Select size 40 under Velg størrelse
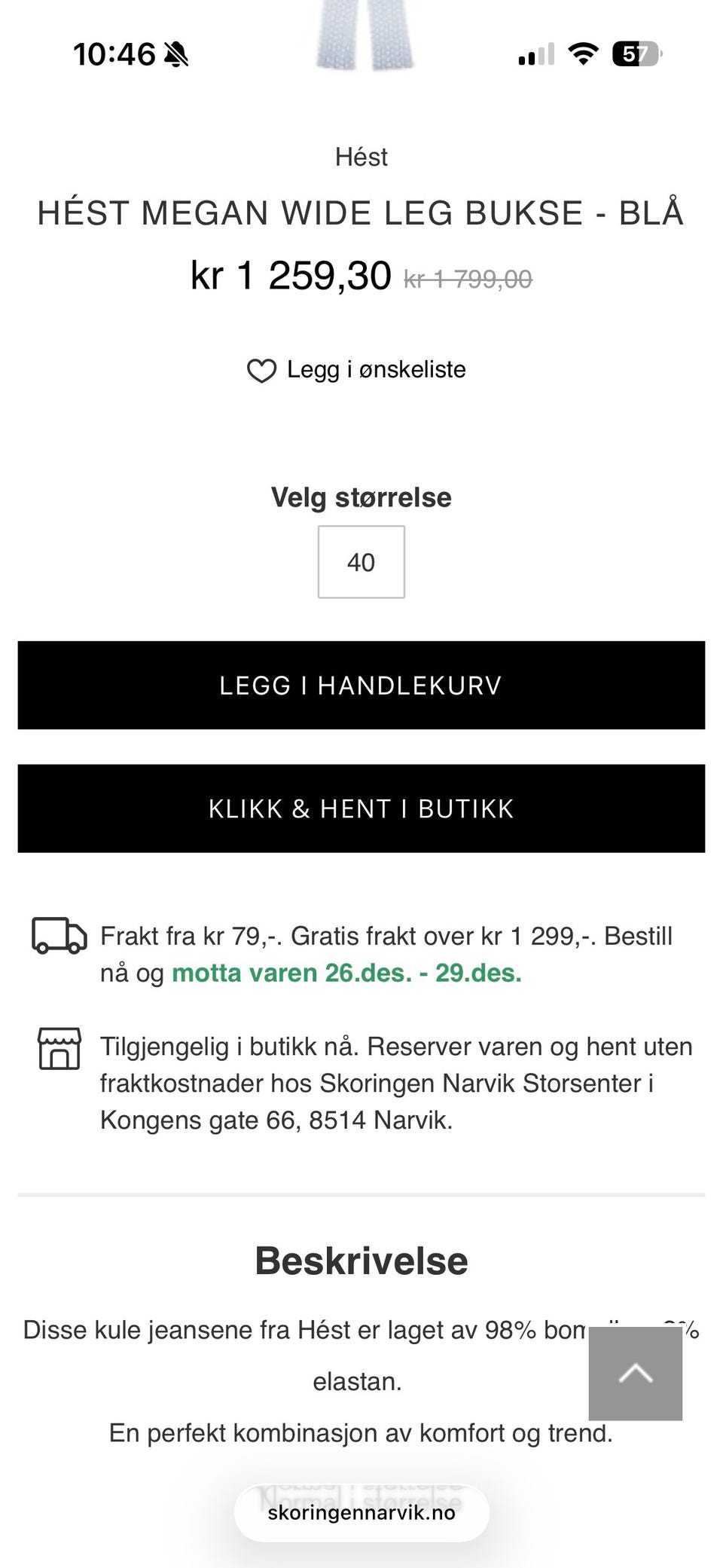The height and width of the screenshot is (1568, 723). point(361,562)
